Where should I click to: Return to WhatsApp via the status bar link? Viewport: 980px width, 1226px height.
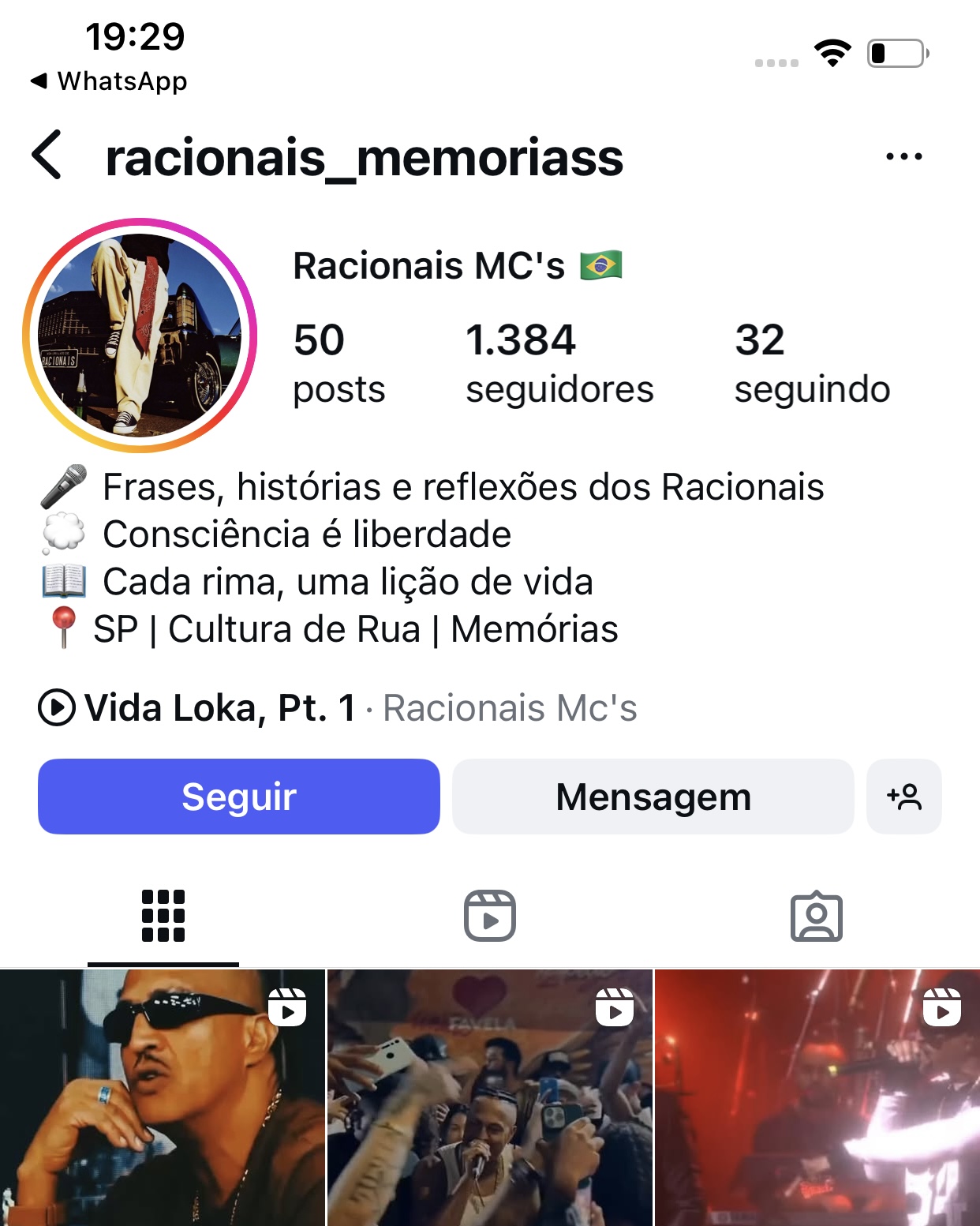(109, 81)
